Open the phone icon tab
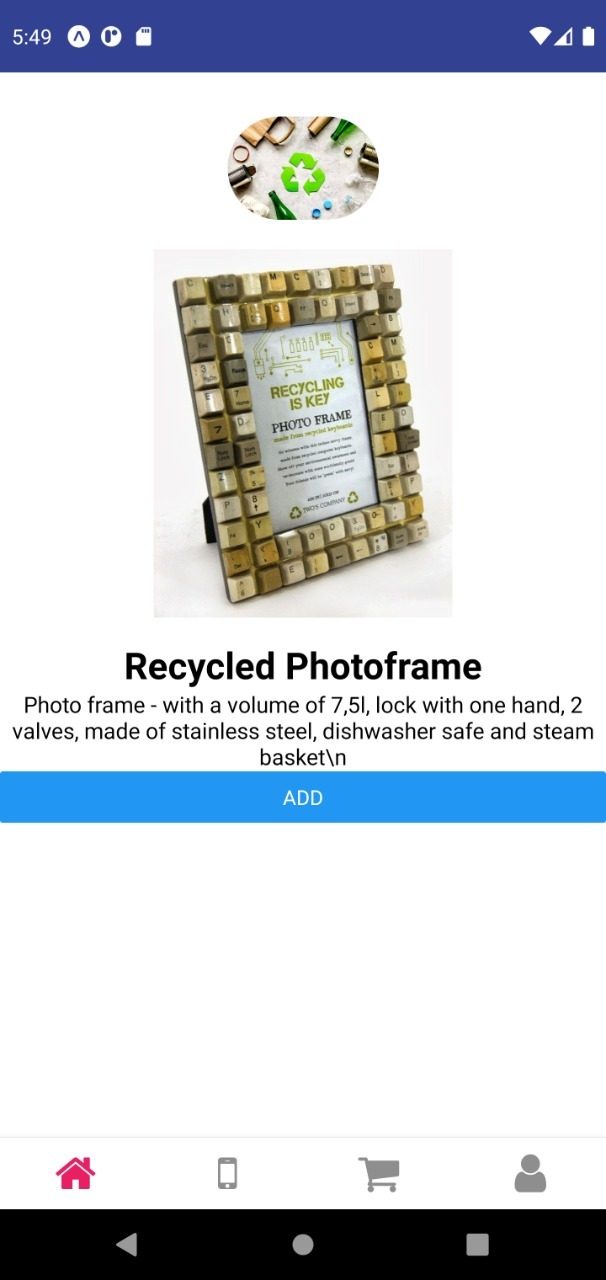606x1280 pixels. tap(227, 1173)
